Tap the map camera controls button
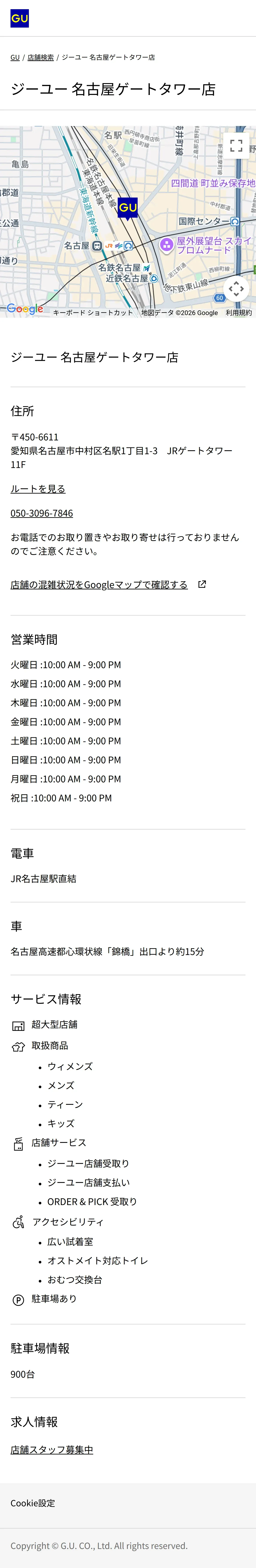 tap(236, 289)
